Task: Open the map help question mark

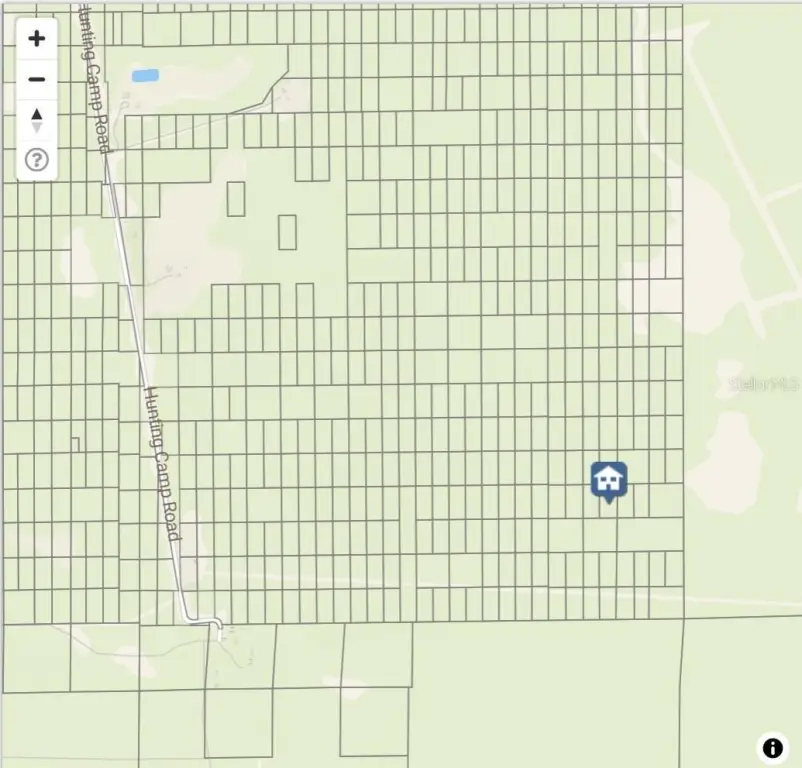Action: pos(37,160)
